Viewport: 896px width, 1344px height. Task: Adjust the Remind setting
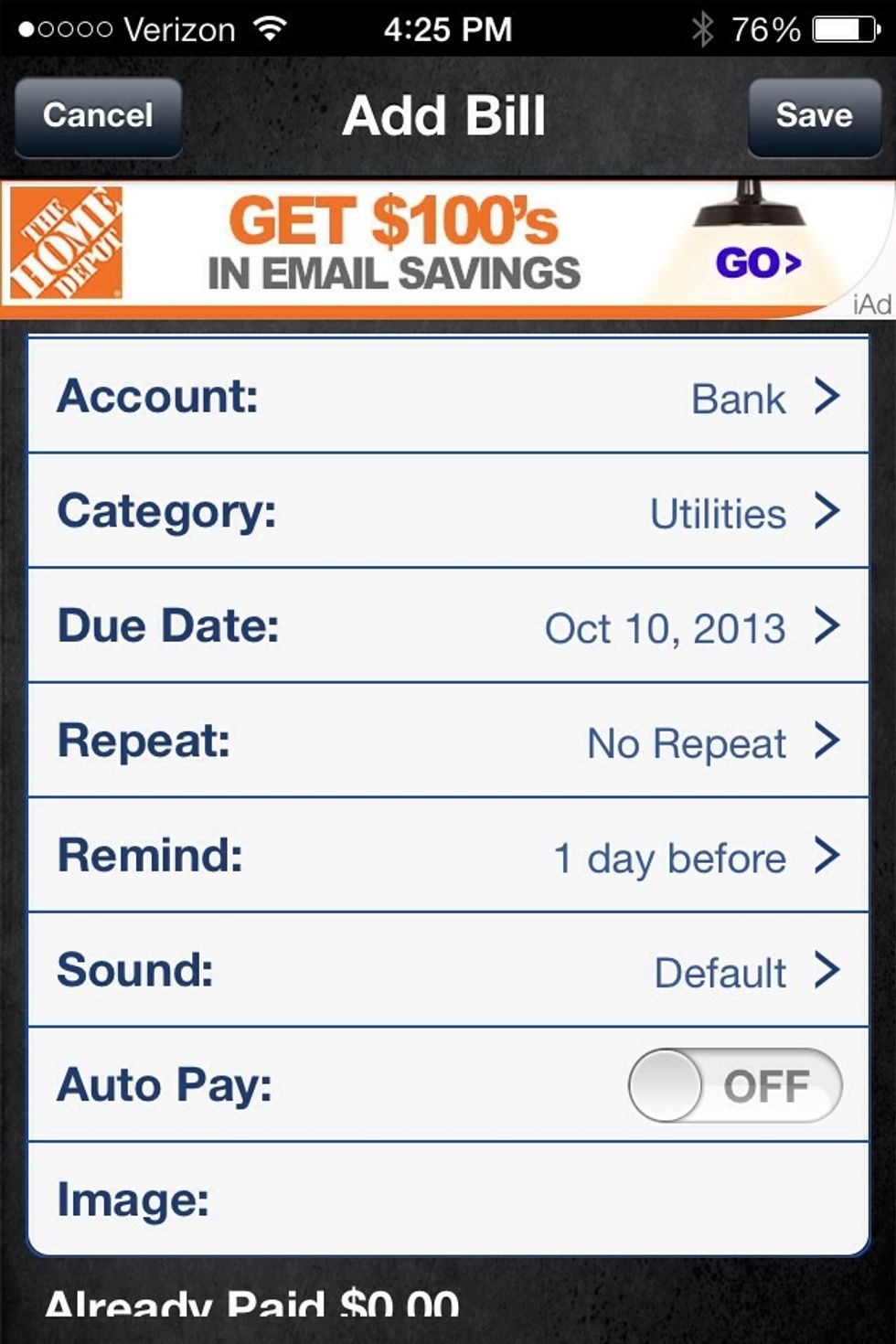448,857
